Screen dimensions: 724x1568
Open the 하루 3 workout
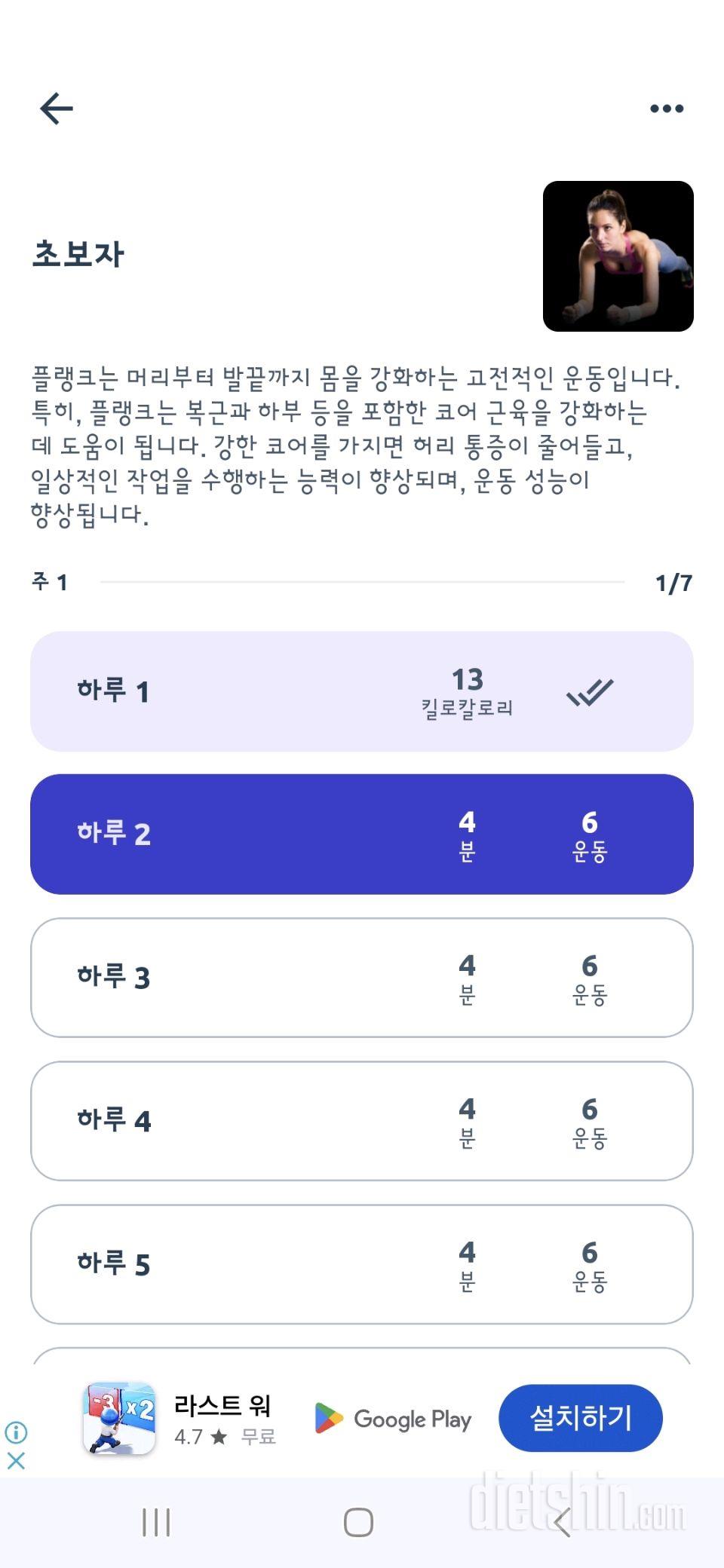362,978
